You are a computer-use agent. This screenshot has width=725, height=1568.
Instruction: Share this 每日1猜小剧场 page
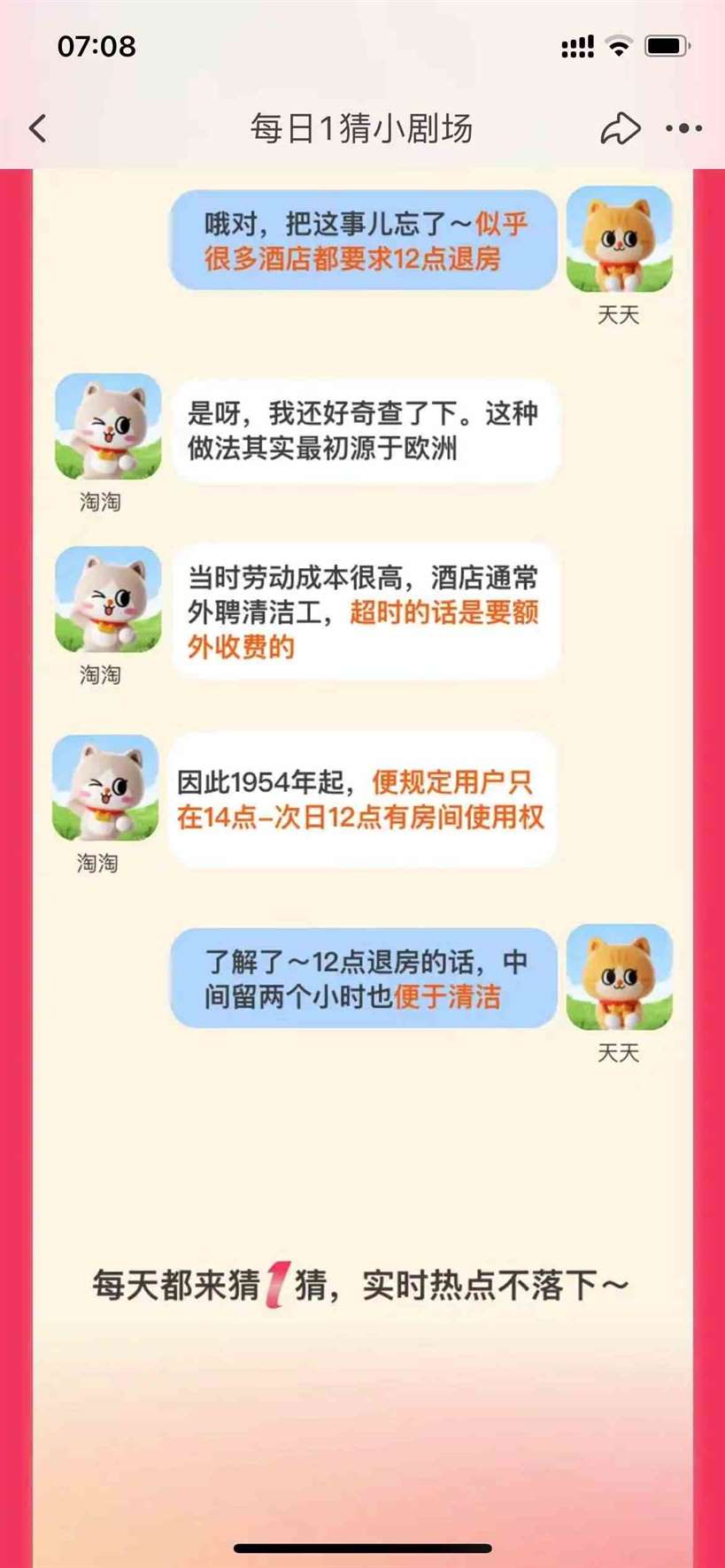click(620, 129)
